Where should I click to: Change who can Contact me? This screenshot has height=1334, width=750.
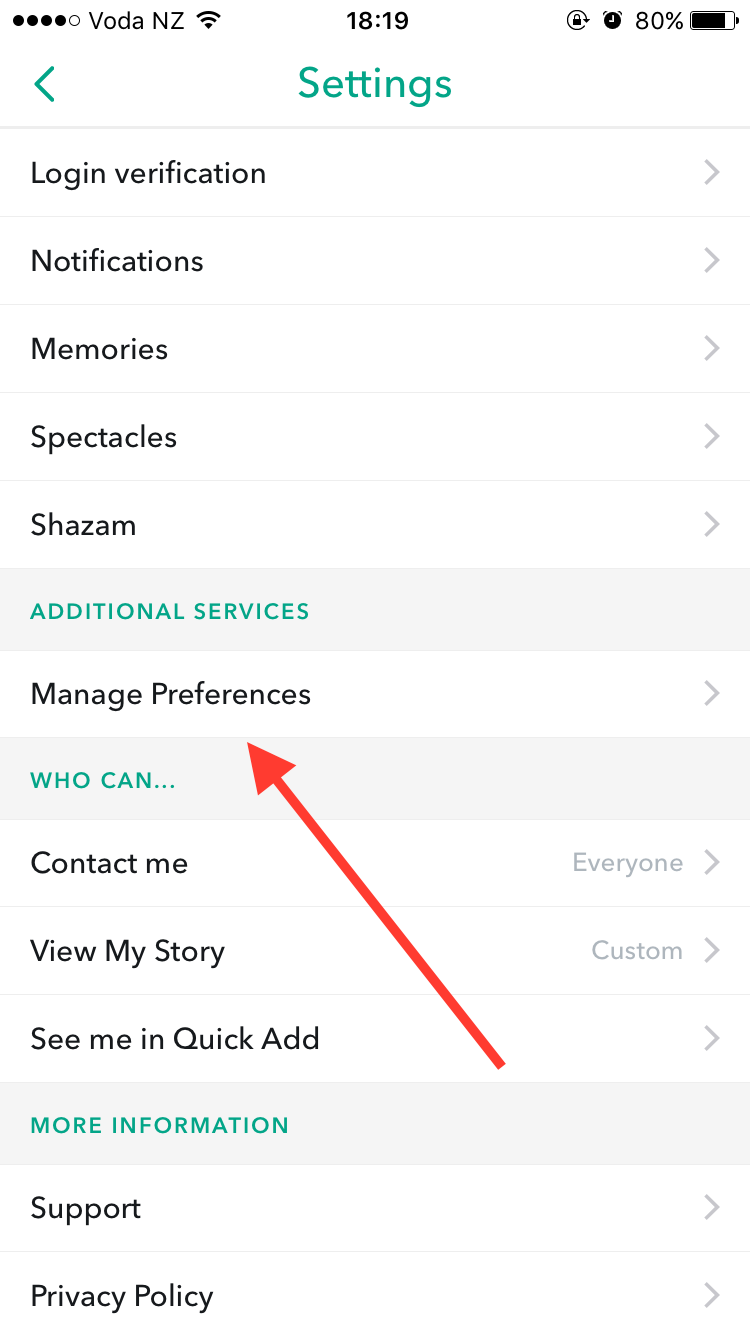[375, 863]
